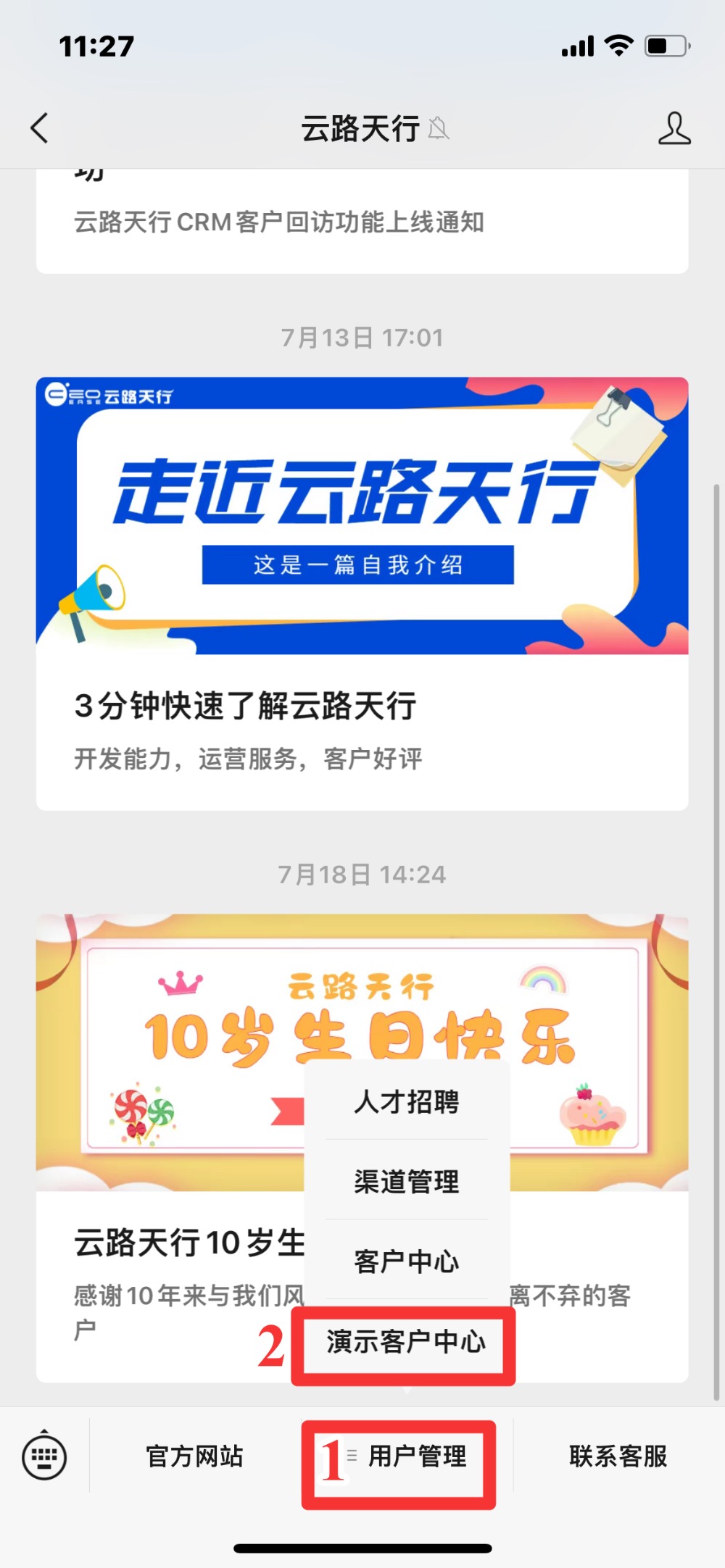This screenshot has width=725, height=1568.
Task: Switch to the keyboard input mode
Action: [44, 1456]
